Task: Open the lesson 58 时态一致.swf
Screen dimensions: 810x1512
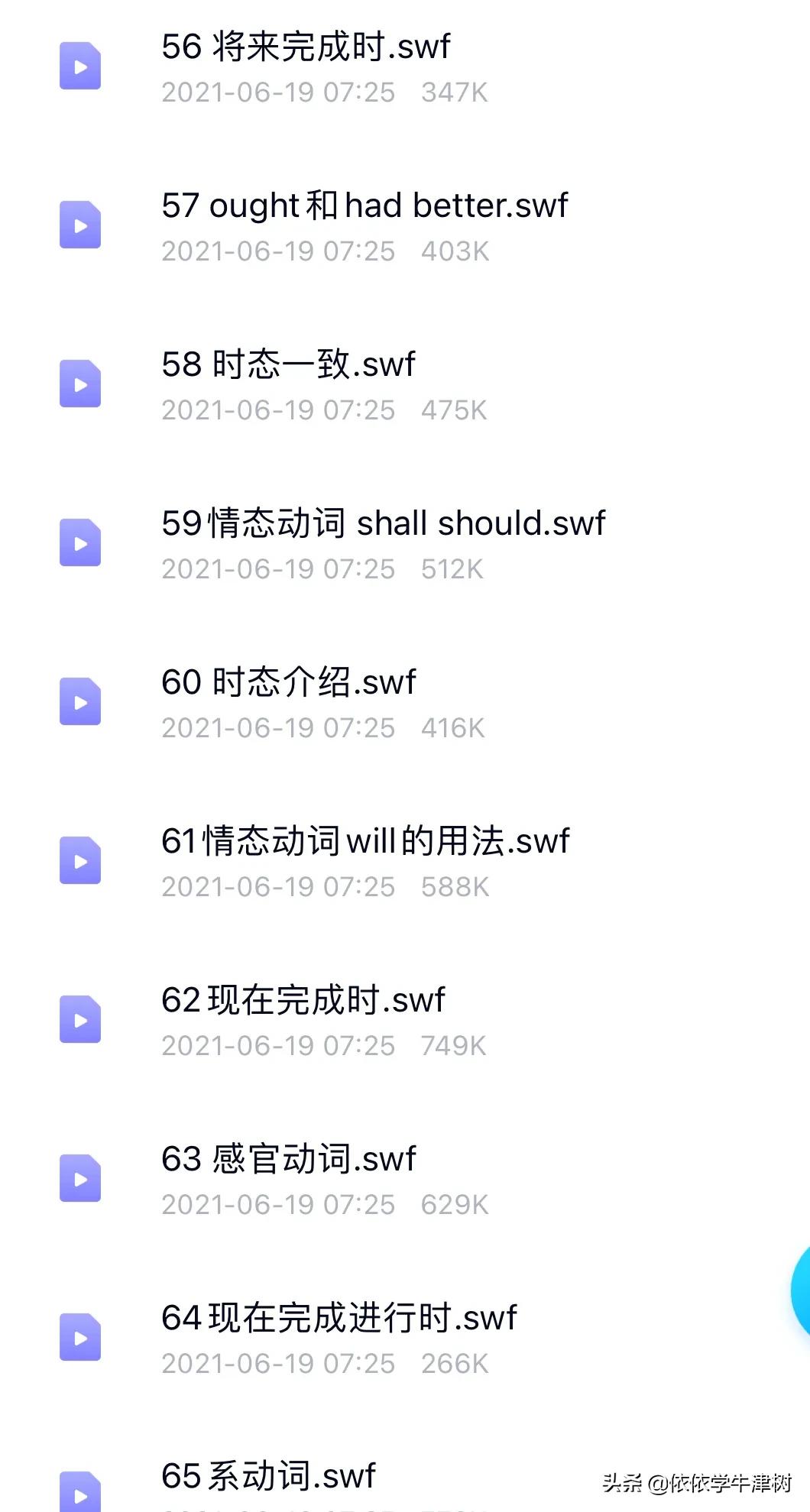Action: [289, 364]
